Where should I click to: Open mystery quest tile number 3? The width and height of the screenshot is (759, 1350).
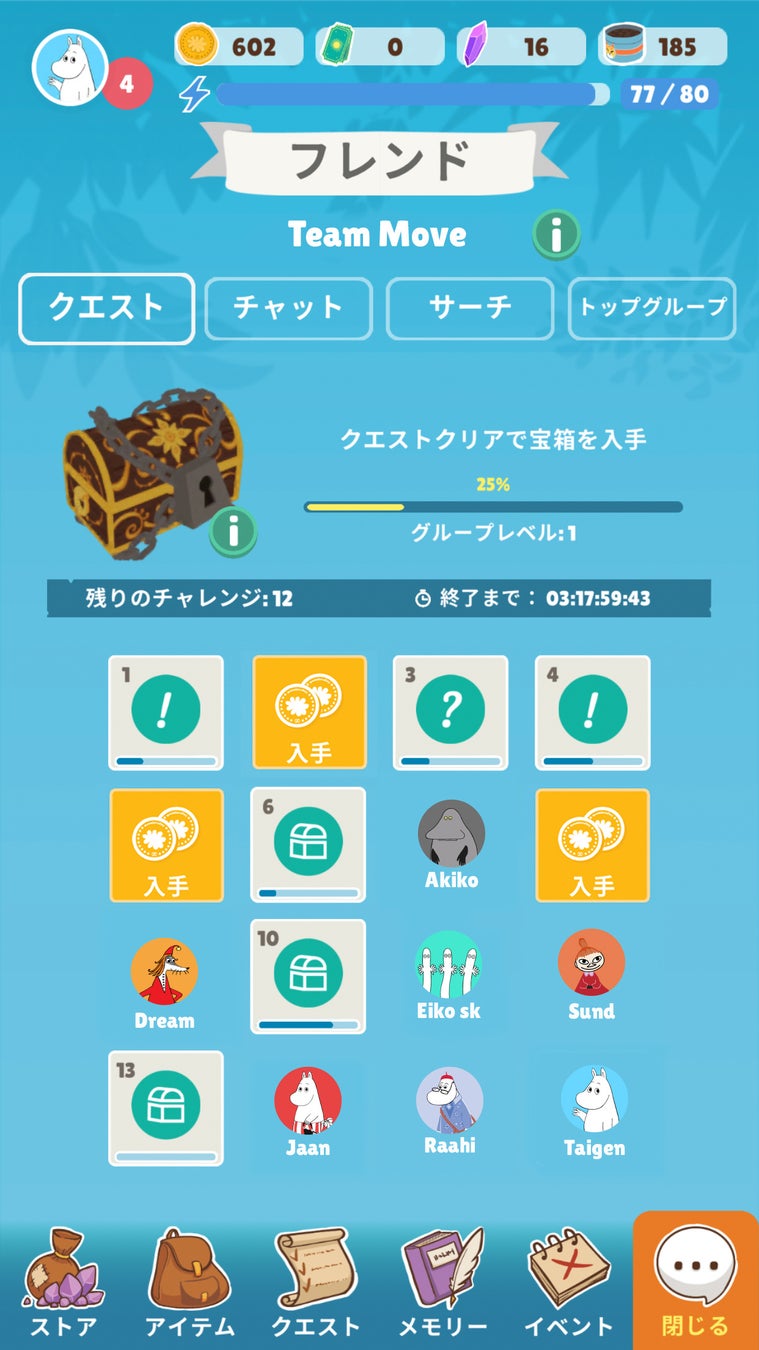(x=450, y=712)
